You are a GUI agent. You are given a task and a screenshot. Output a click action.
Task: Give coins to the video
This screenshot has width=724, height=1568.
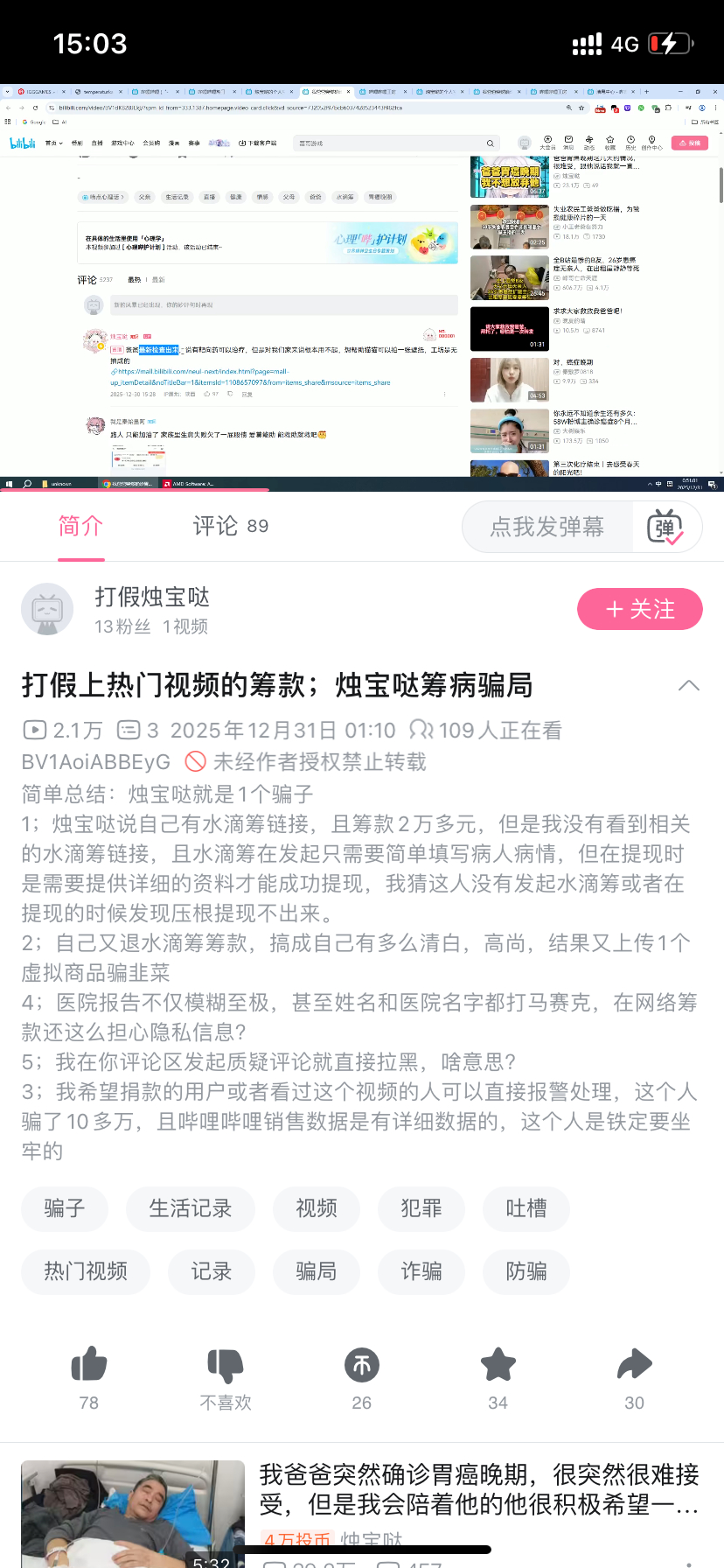[x=361, y=1365]
